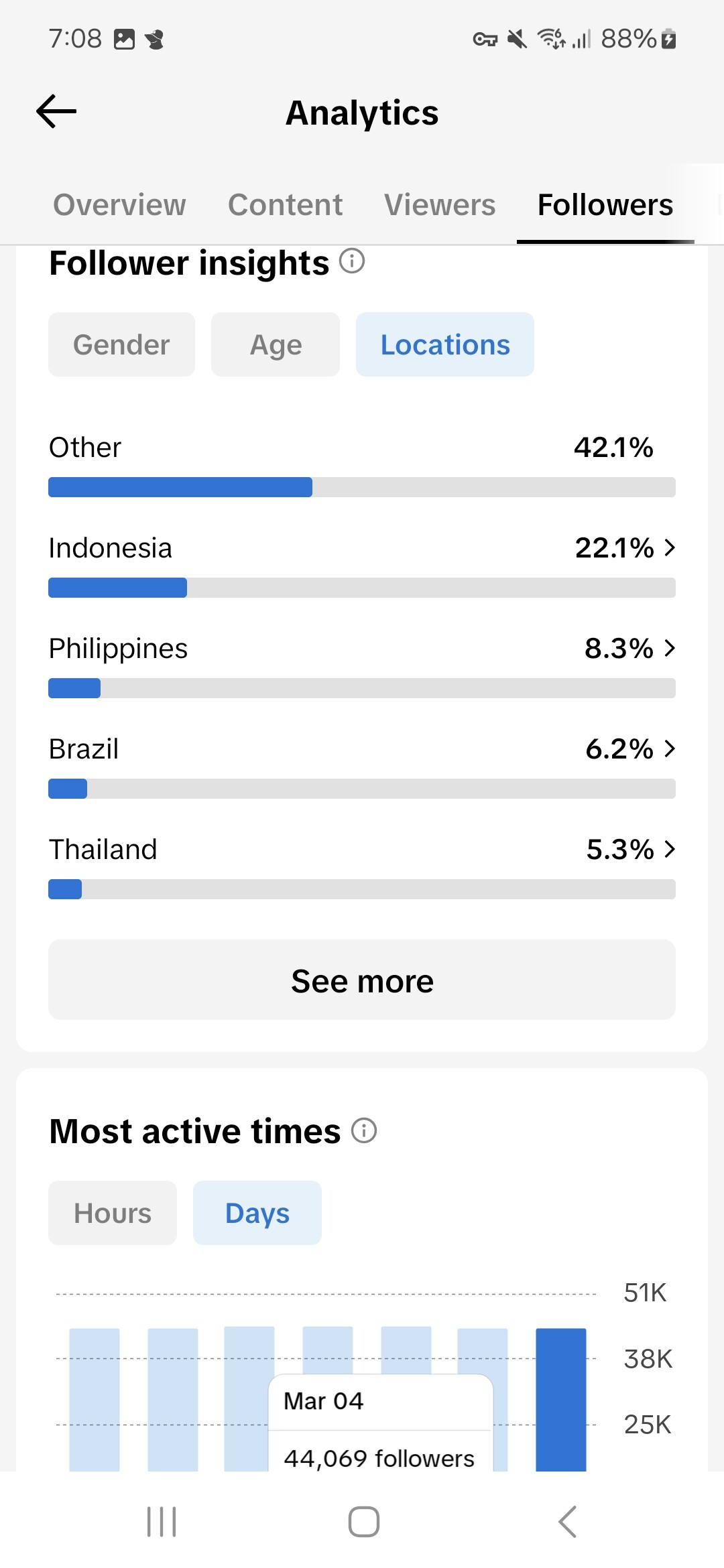The image size is (724, 1568).
Task: Tap the Most active times info icon
Action: click(364, 1130)
